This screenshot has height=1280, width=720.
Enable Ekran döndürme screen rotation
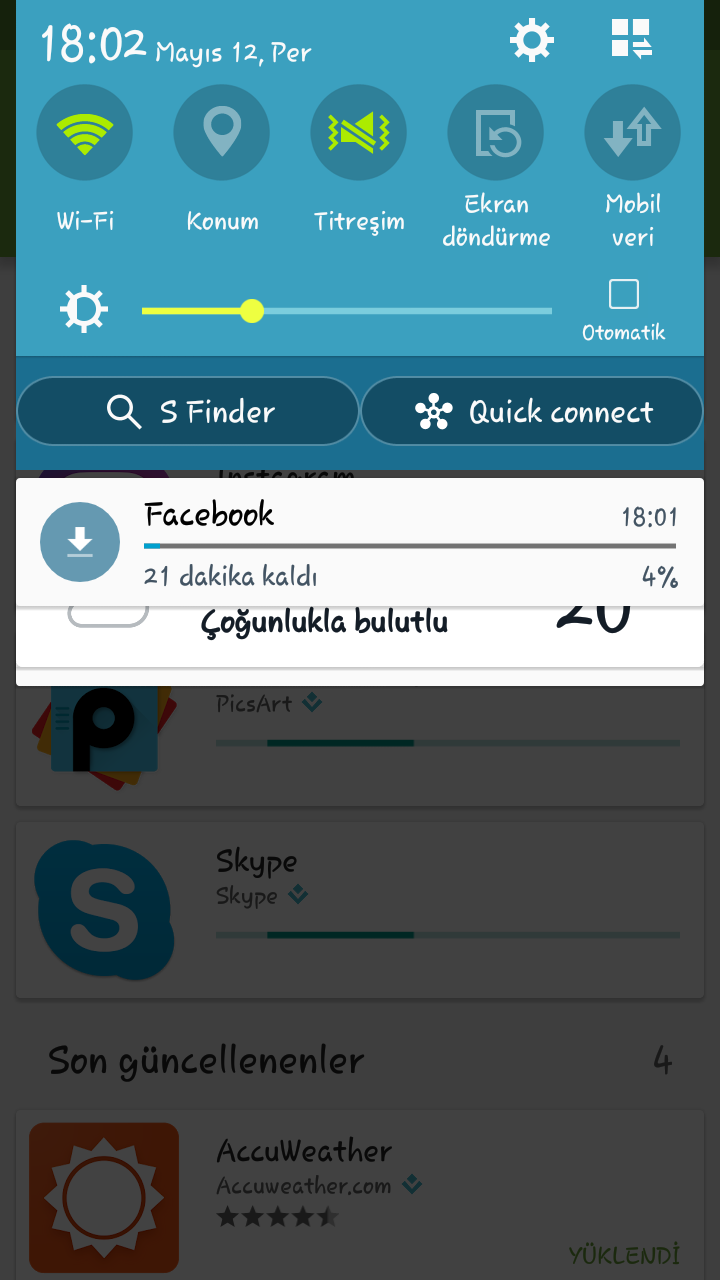coord(496,133)
